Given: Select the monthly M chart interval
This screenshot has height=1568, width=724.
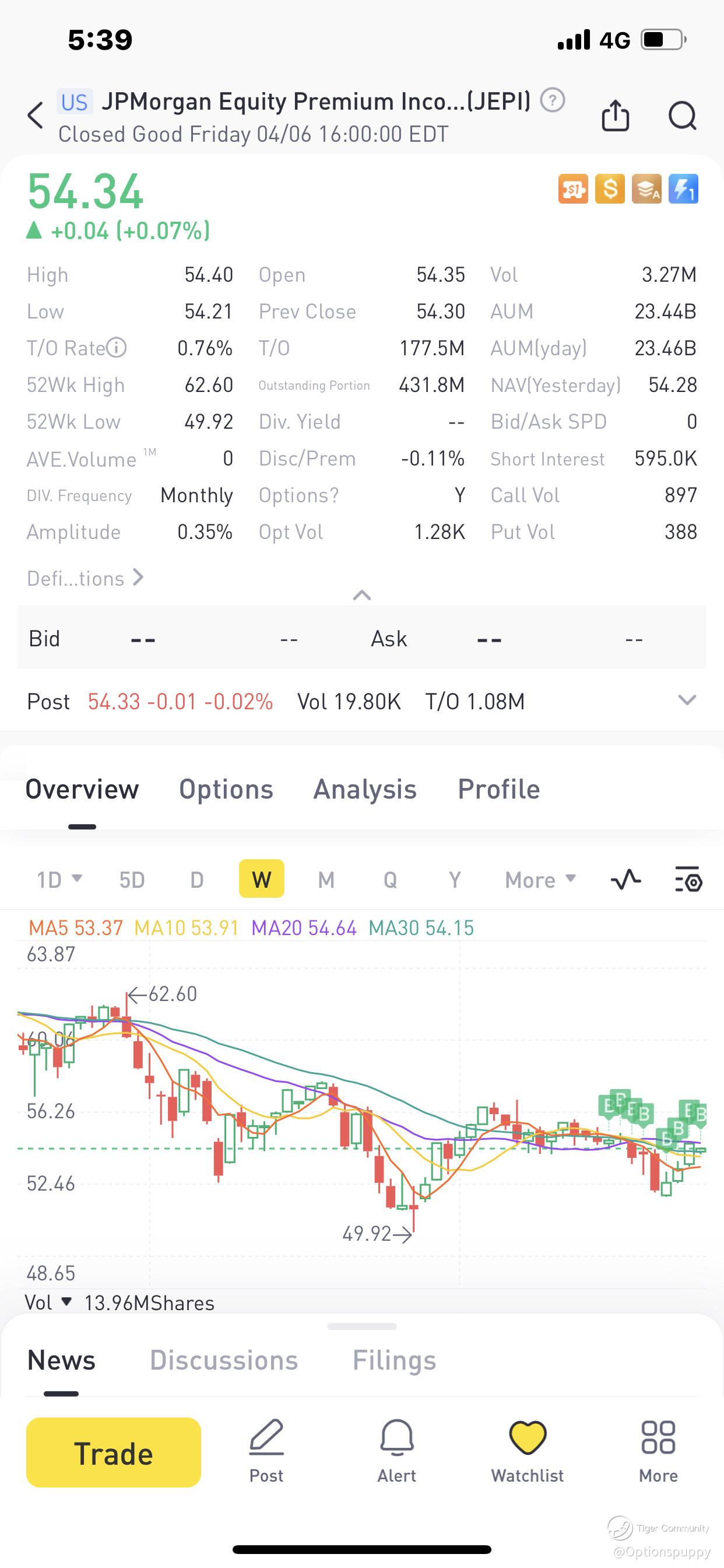Looking at the screenshot, I should (326, 880).
